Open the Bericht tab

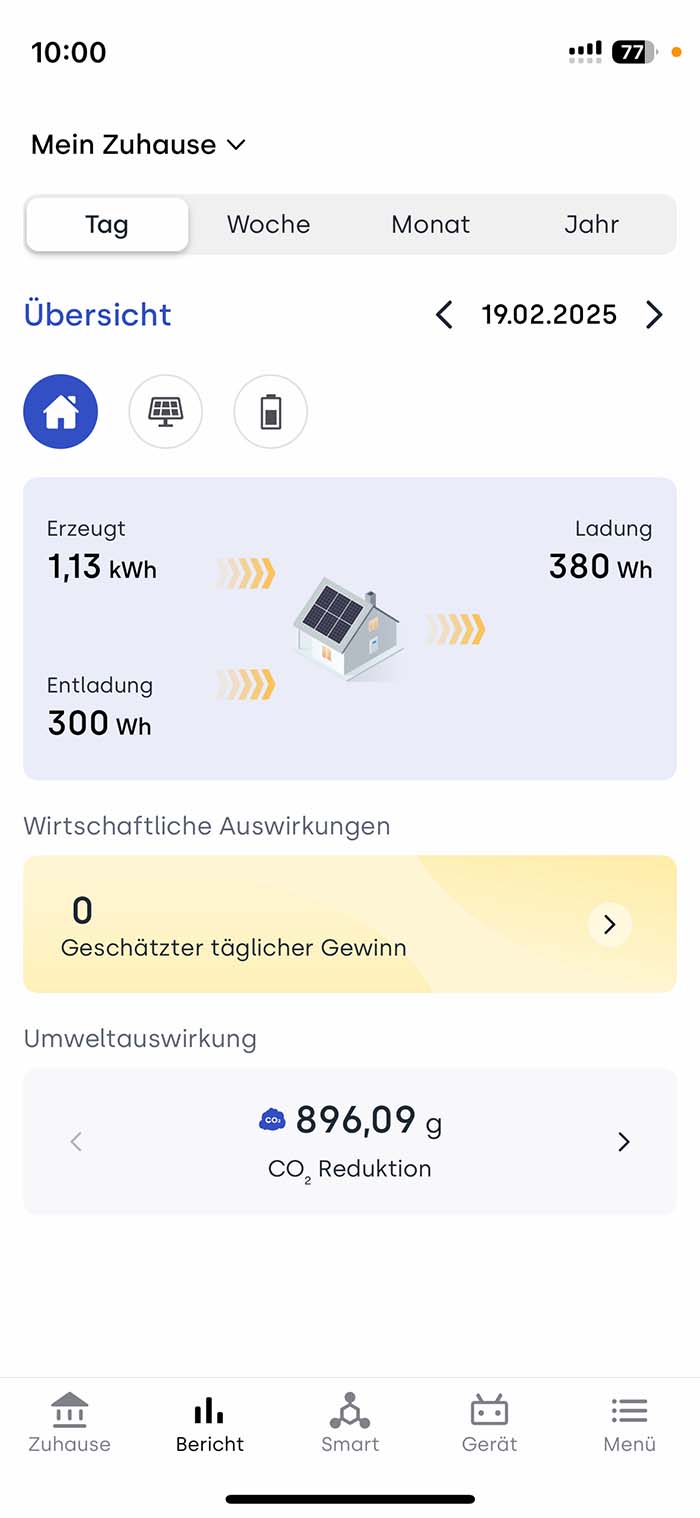coord(210,1423)
